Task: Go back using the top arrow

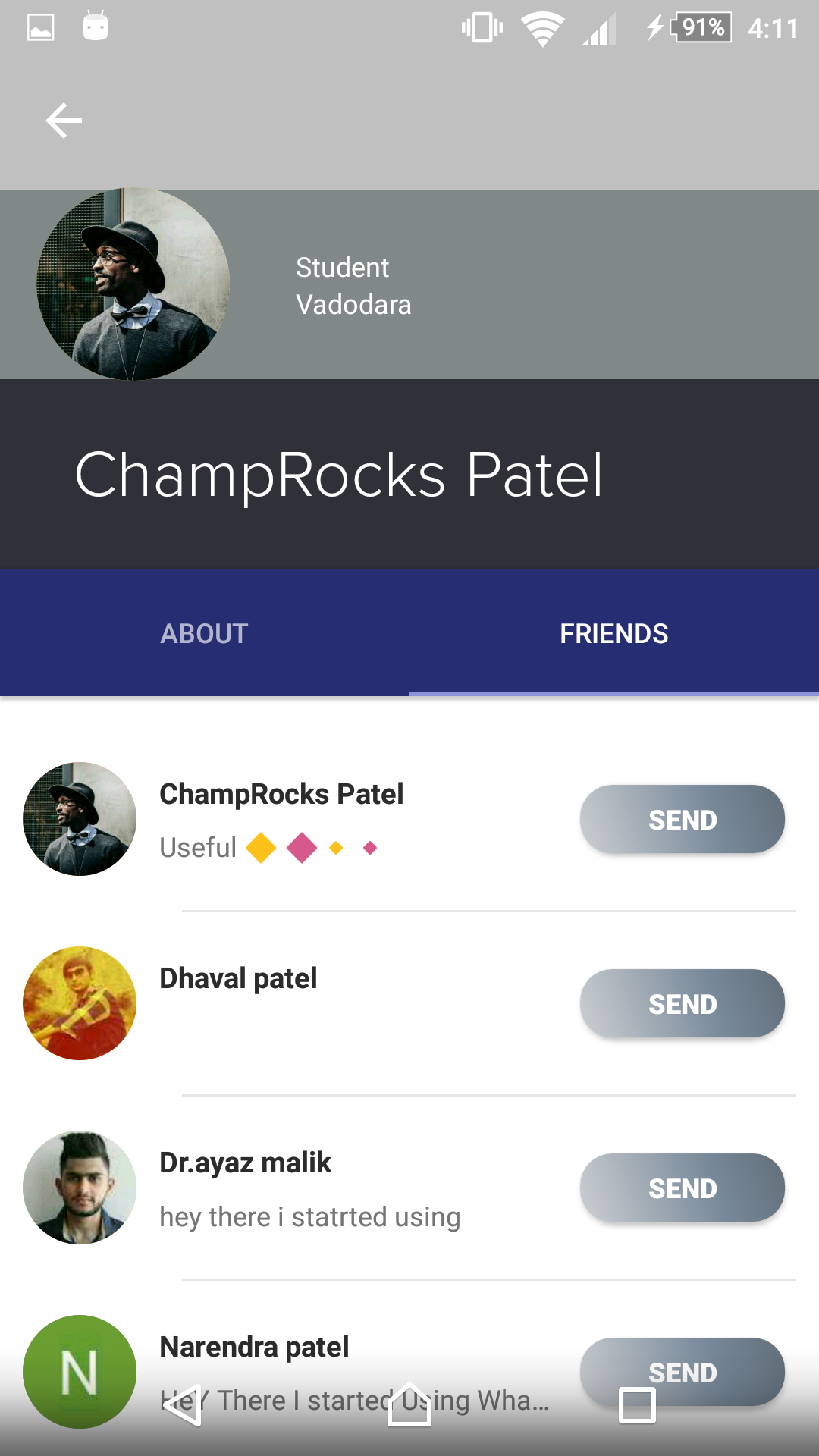Action: coord(64,121)
